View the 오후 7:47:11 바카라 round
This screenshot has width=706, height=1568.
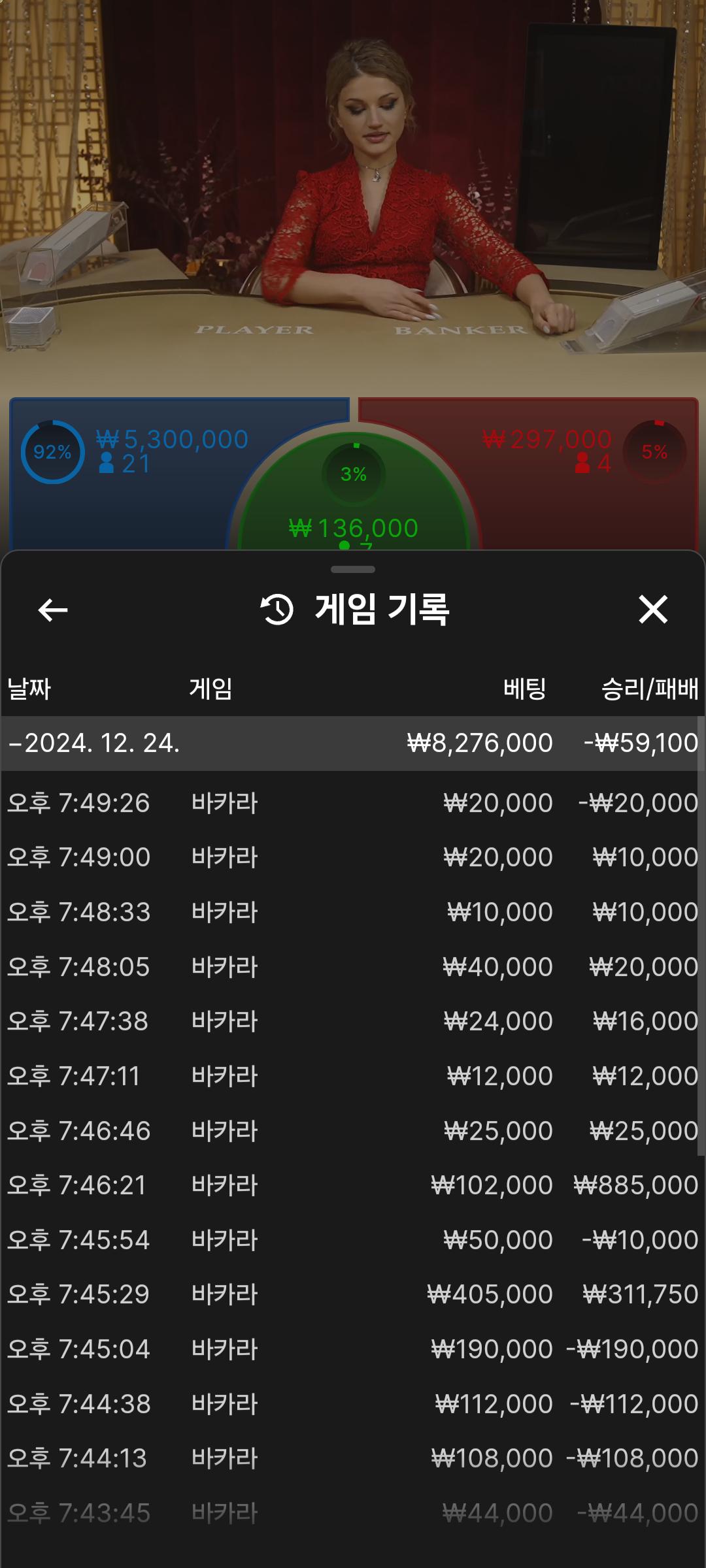coord(353,1076)
